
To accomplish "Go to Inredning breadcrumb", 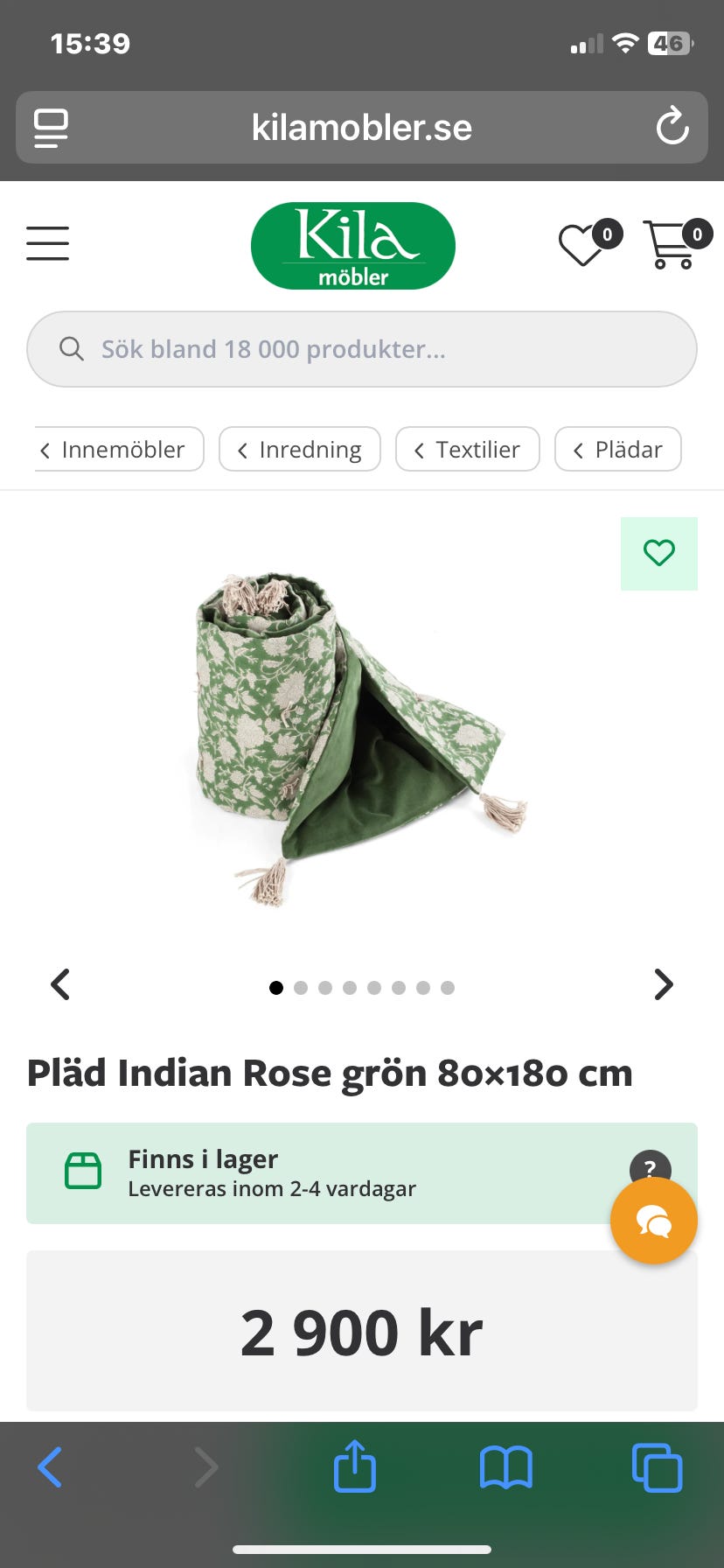I will (300, 449).
